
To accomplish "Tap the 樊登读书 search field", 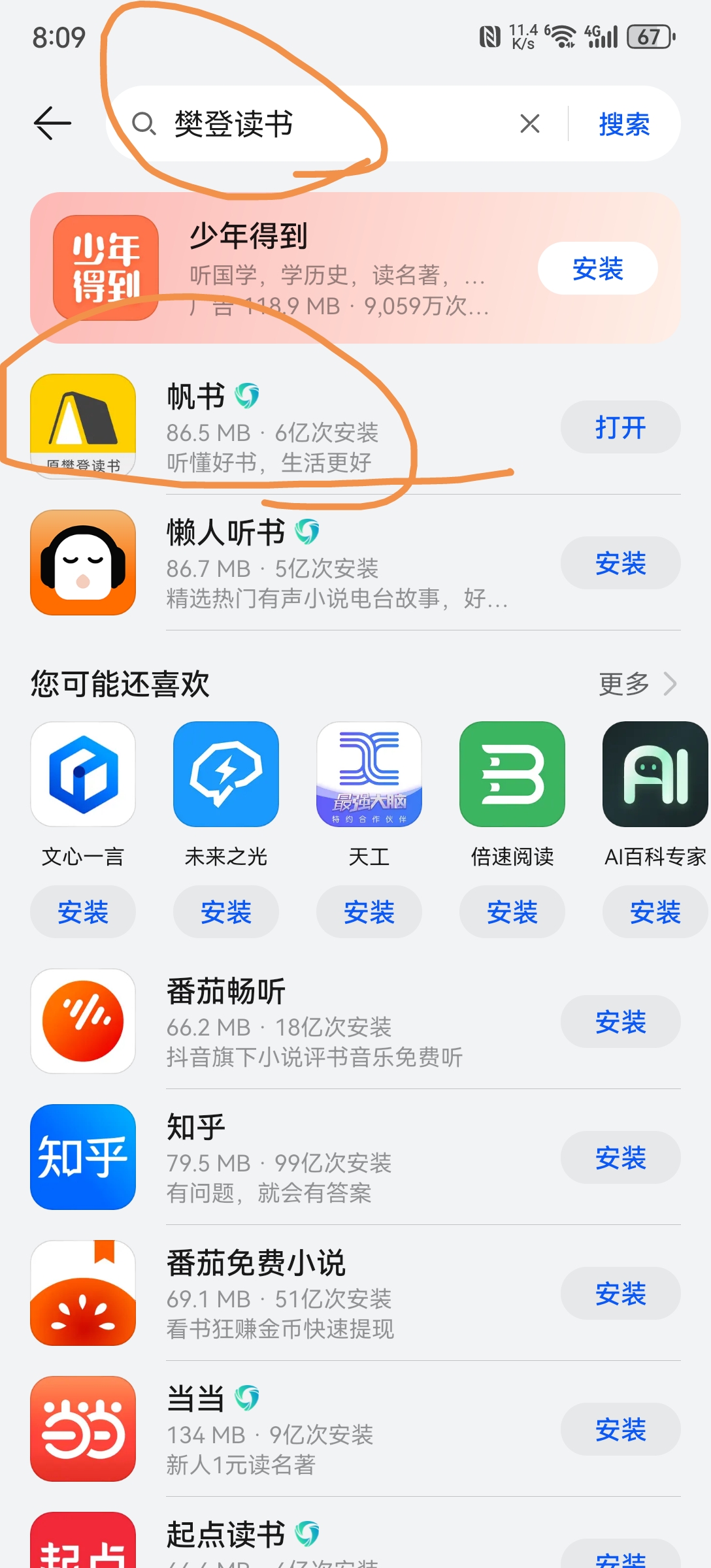I will pos(327,123).
